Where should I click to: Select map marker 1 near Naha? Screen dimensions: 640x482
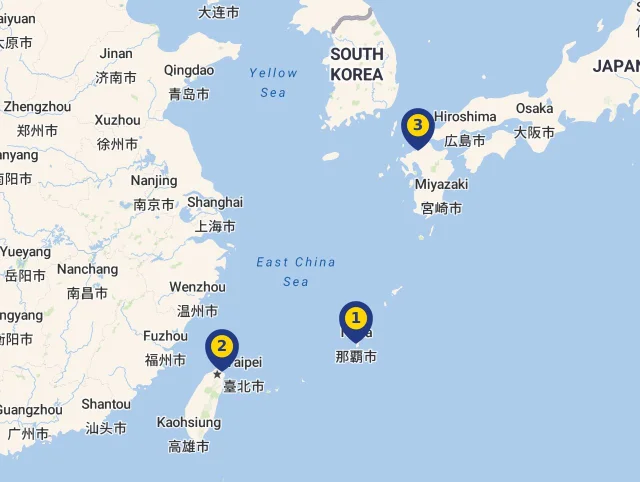tap(355, 320)
